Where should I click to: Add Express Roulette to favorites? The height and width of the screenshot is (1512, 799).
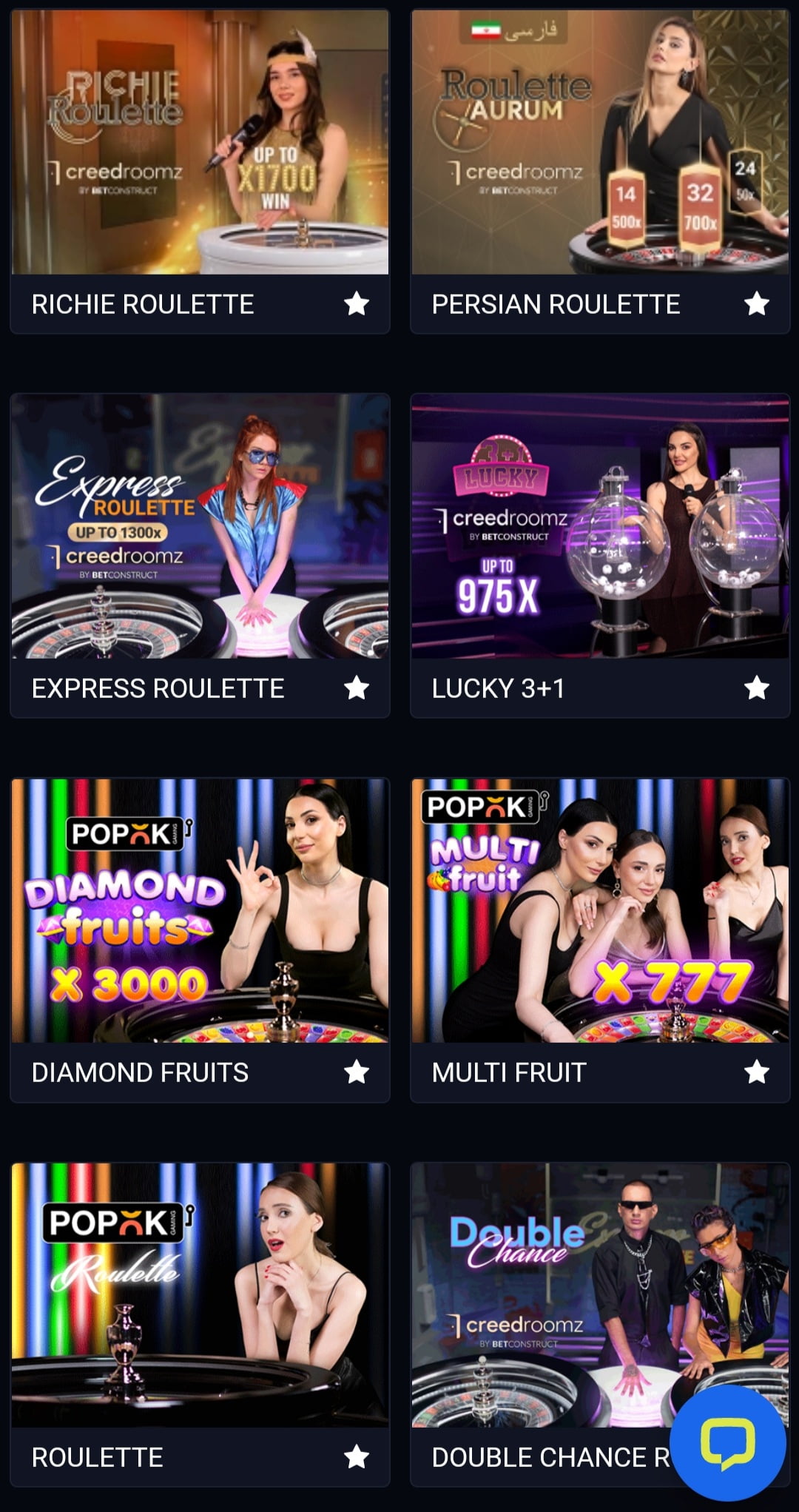[357, 688]
